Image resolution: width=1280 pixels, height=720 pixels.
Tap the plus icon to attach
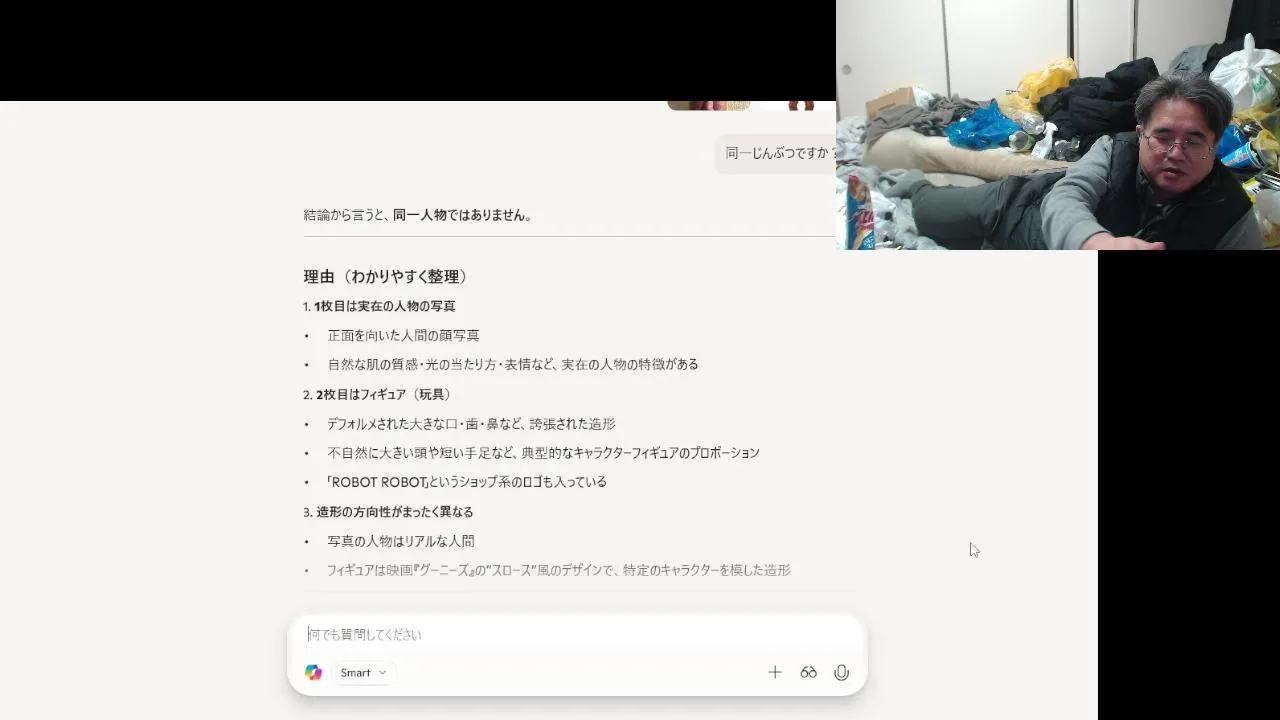click(775, 673)
